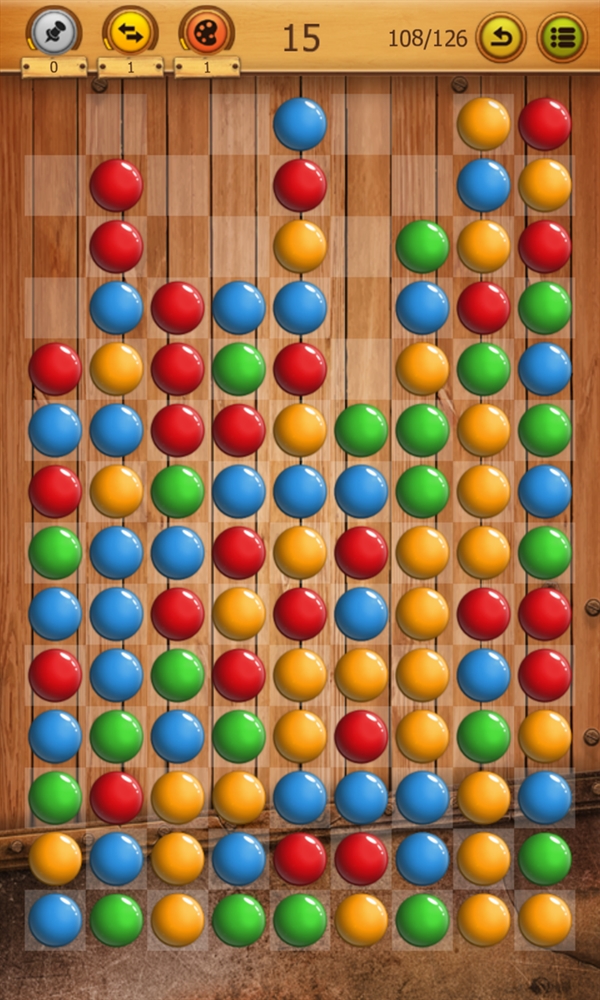The image size is (600, 1000).
Task: Tap the red ball in the top-right corner
Action: pyautogui.click(x=545, y=123)
